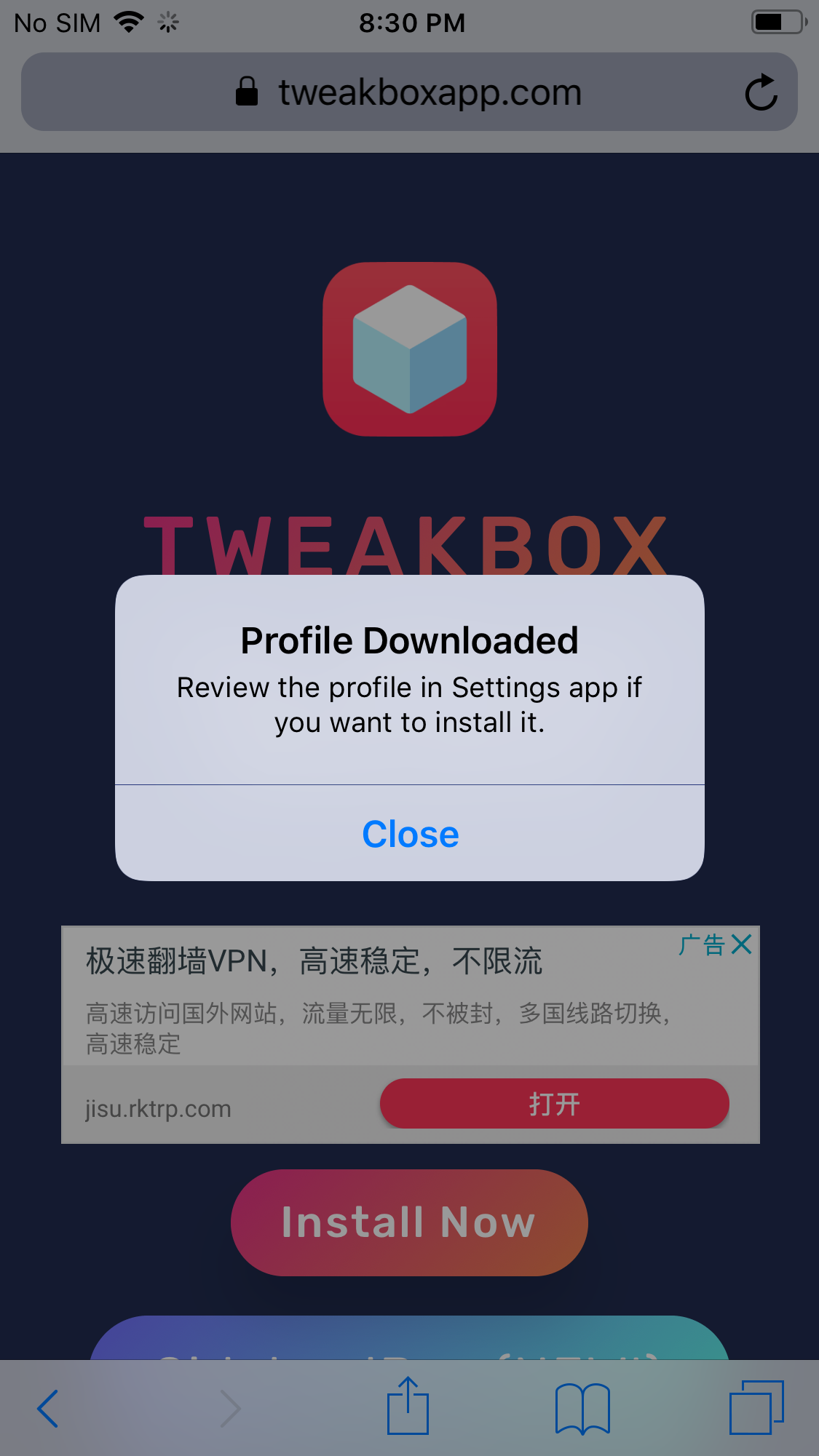Image resolution: width=819 pixels, height=1456 pixels.
Task: Go back to the previous page
Action: (x=48, y=1409)
